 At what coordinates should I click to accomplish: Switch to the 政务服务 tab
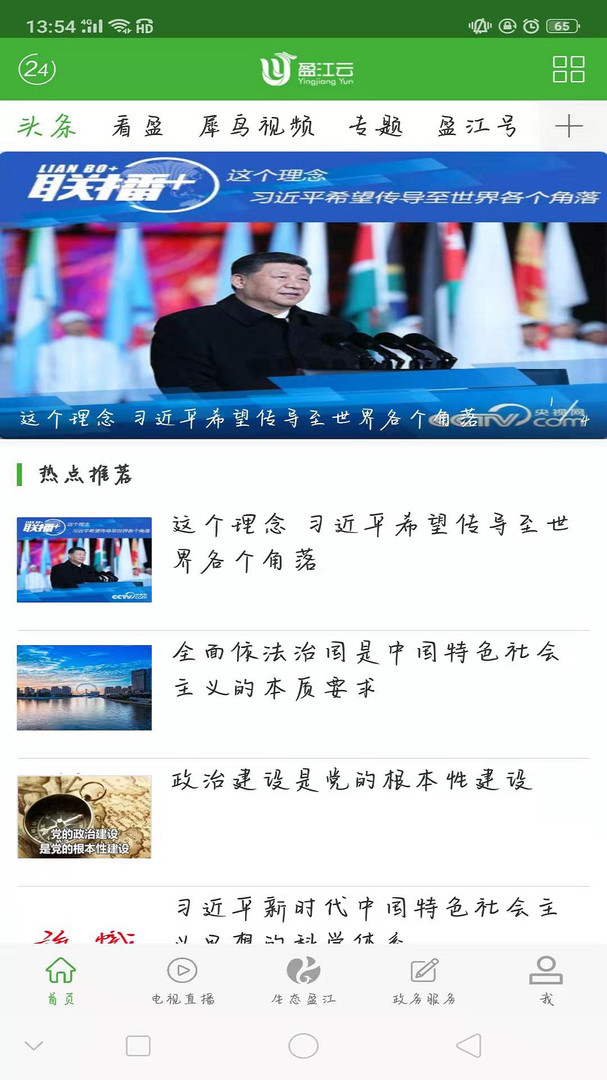click(424, 980)
